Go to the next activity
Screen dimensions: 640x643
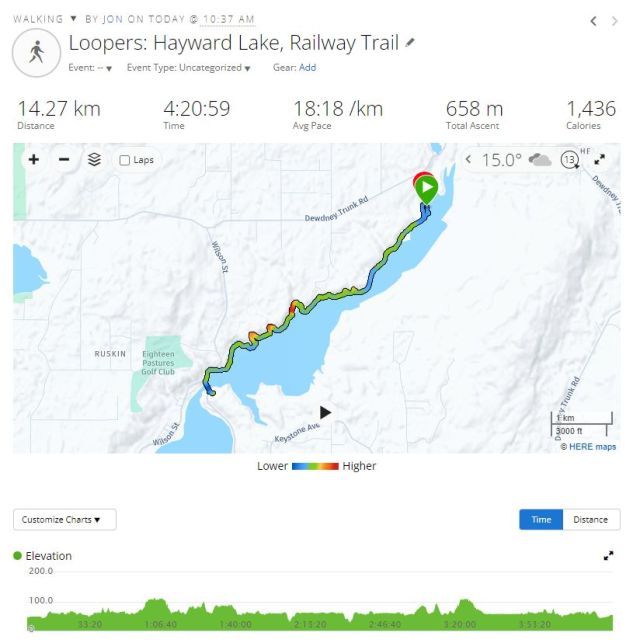point(615,21)
